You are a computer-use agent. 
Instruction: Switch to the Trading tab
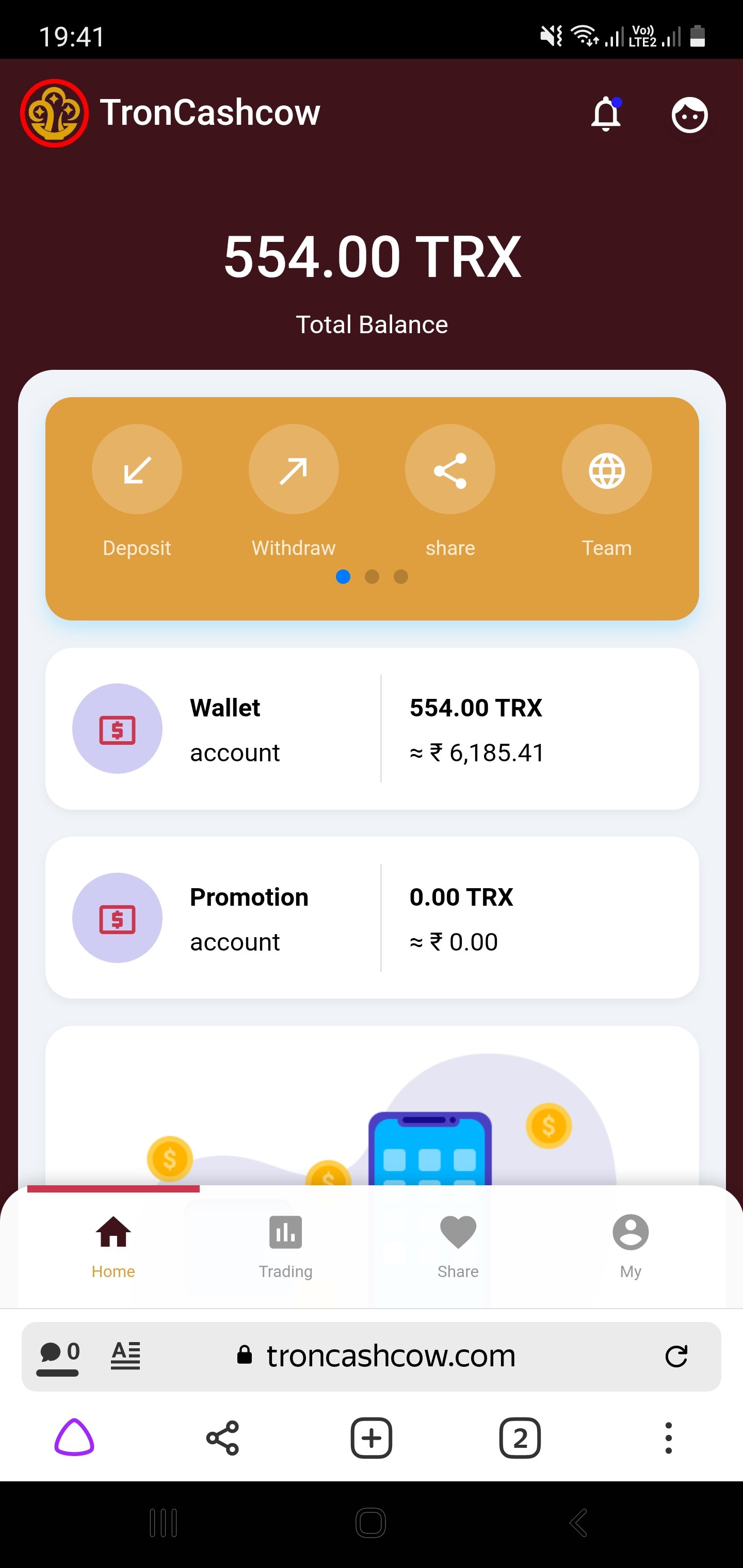(286, 1247)
